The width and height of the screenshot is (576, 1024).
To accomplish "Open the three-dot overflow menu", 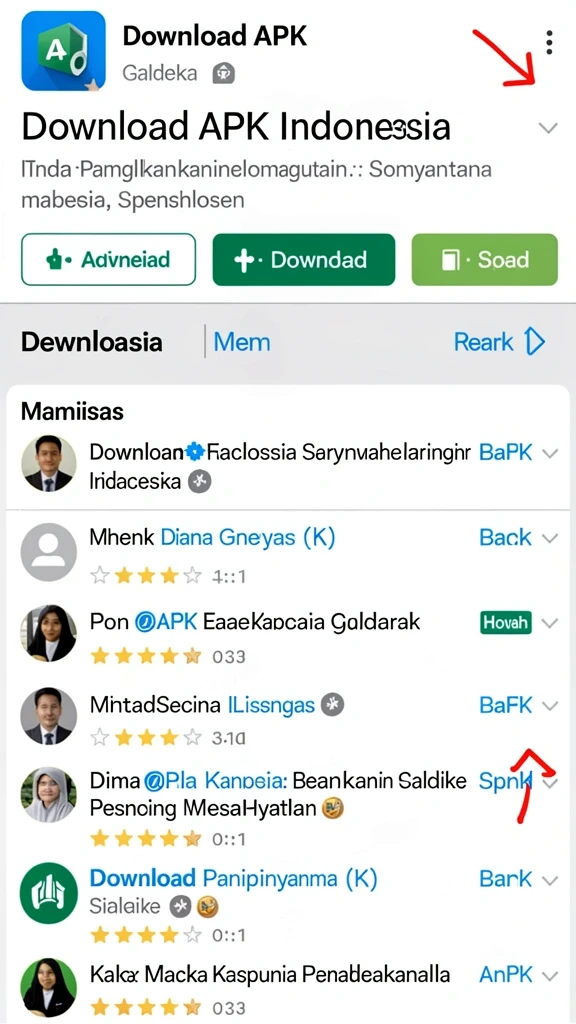I will [x=549, y=42].
